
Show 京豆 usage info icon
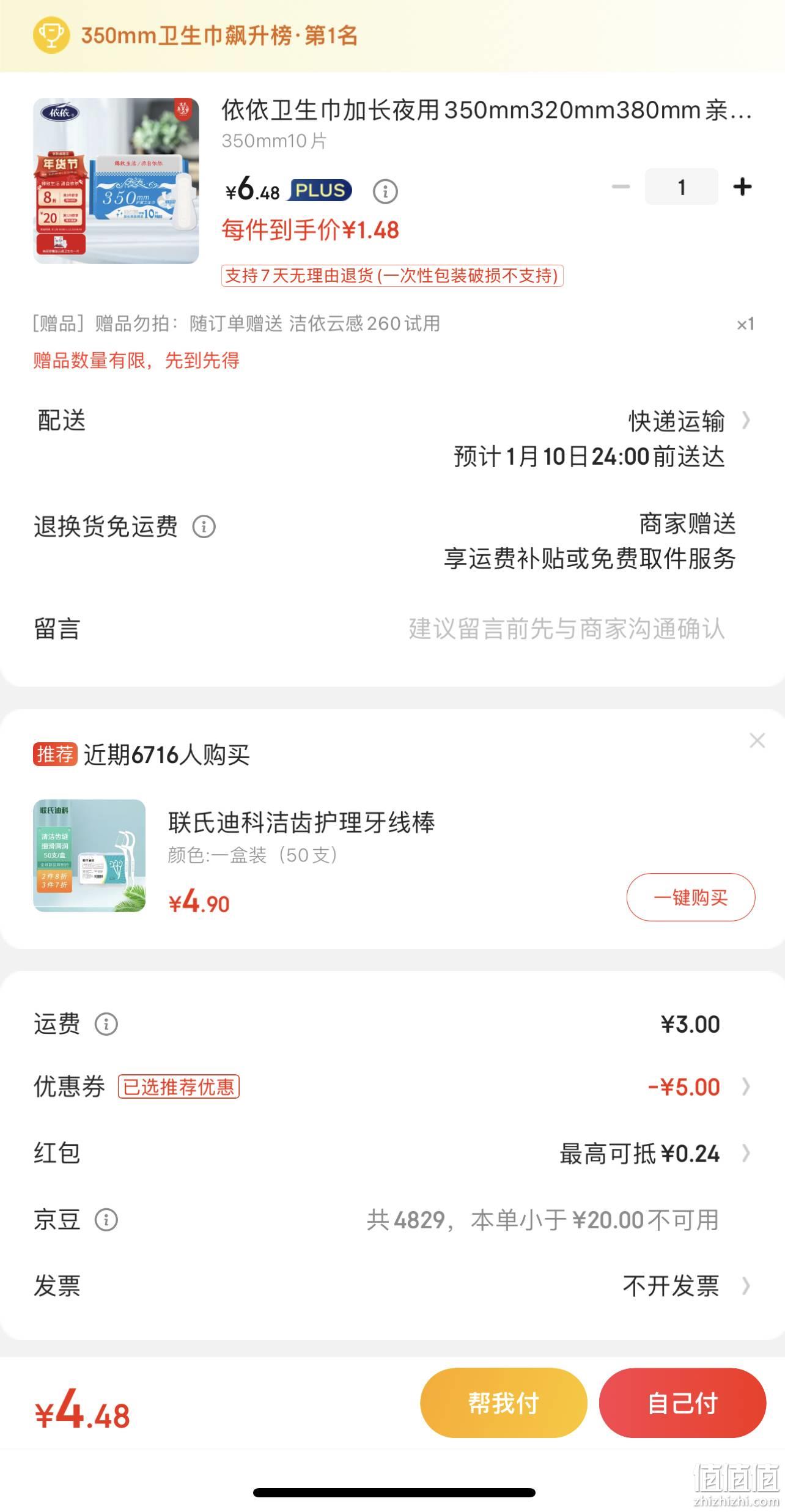point(106,1220)
